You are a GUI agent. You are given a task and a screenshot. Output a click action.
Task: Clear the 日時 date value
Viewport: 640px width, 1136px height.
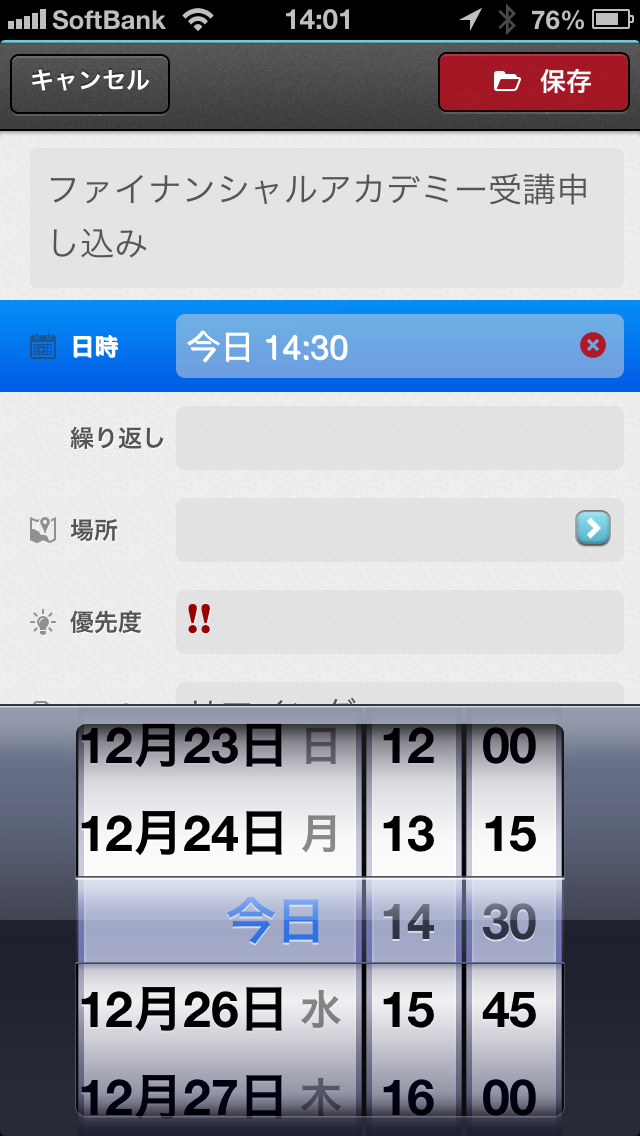point(593,346)
